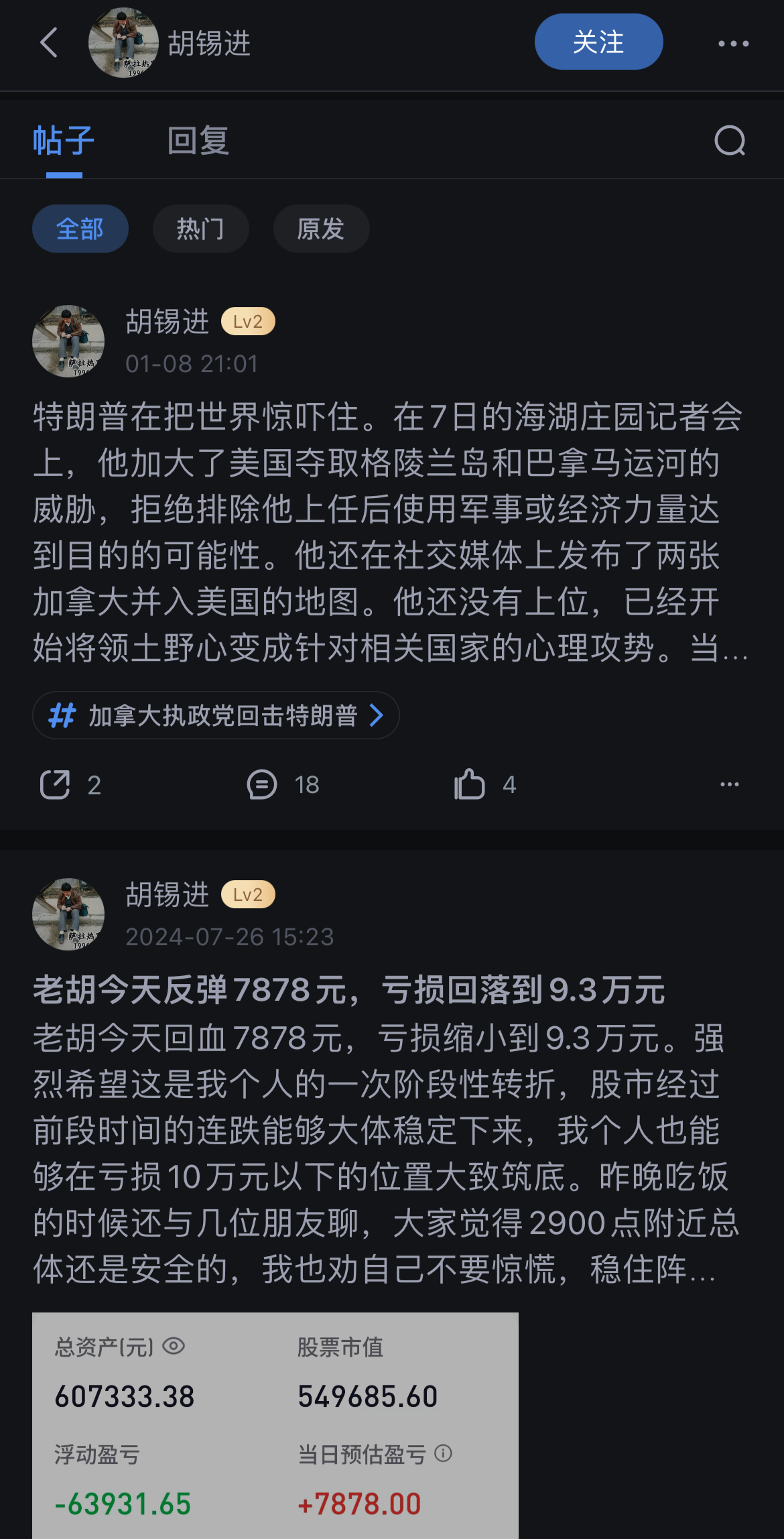Open the Trump post from 01-08 21:01

[389, 532]
